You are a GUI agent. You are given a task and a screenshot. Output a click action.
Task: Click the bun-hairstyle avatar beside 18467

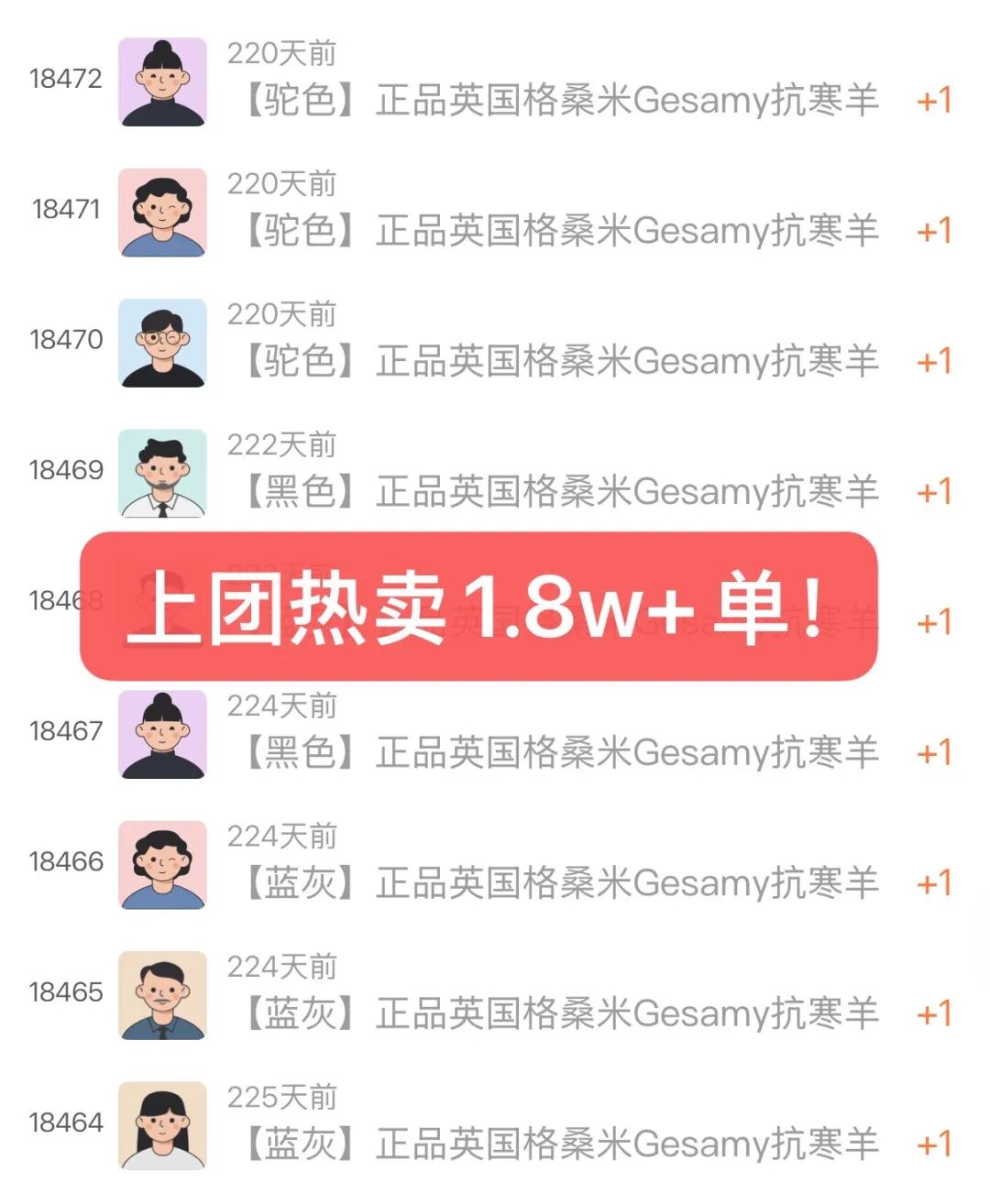[162, 734]
